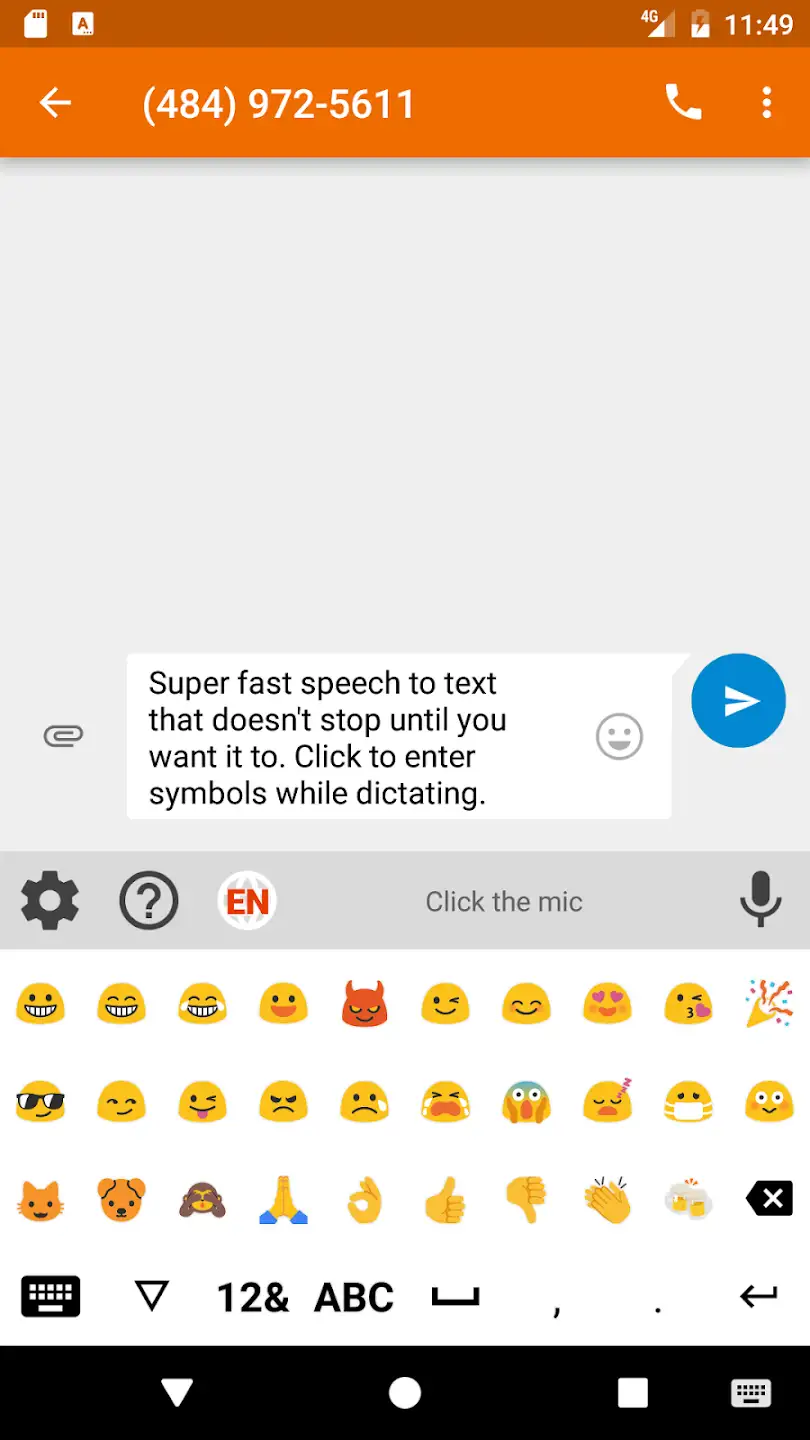Switch to the 12& symbols keyboard
Image resolution: width=810 pixels, height=1440 pixels.
pos(253,1297)
